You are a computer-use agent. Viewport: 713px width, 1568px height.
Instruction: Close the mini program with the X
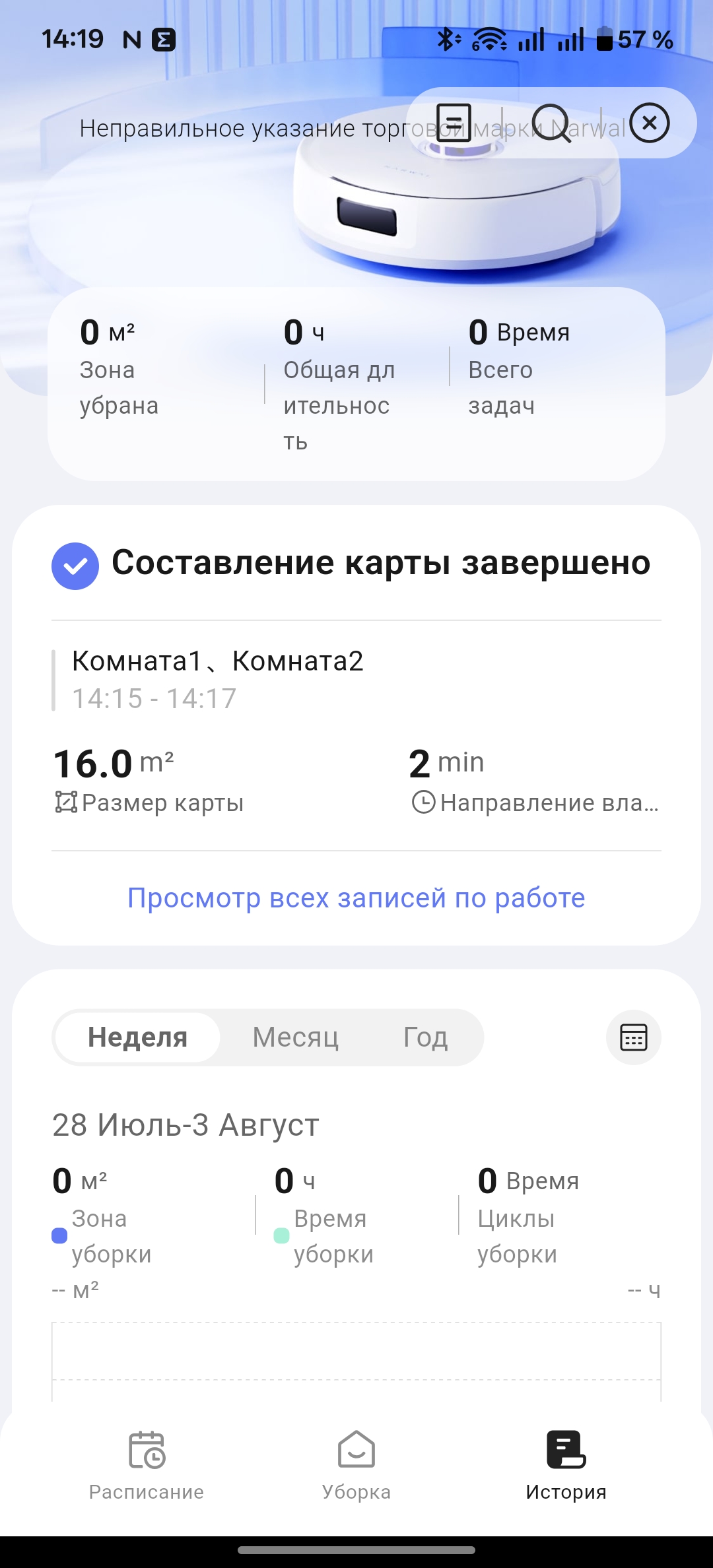[x=650, y=123]
